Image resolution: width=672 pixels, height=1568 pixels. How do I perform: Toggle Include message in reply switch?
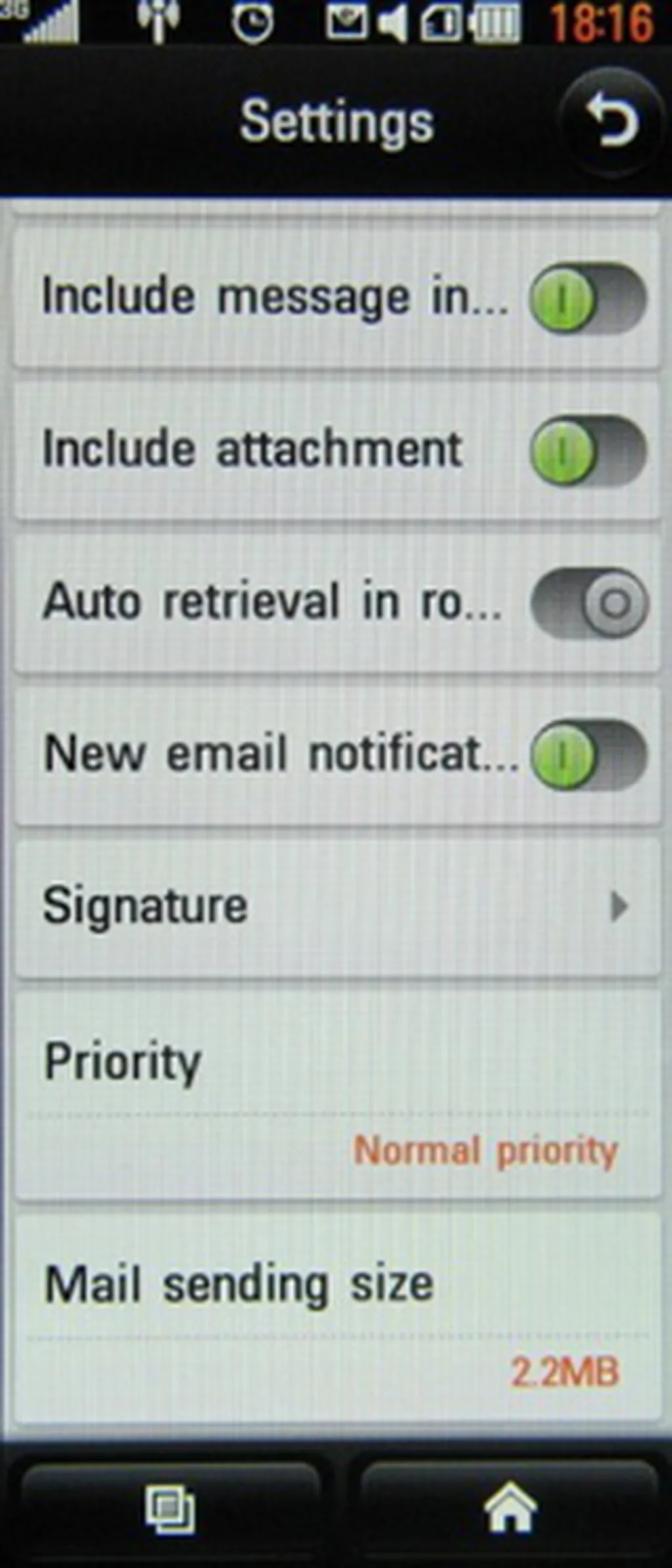(x=588, y=299)
